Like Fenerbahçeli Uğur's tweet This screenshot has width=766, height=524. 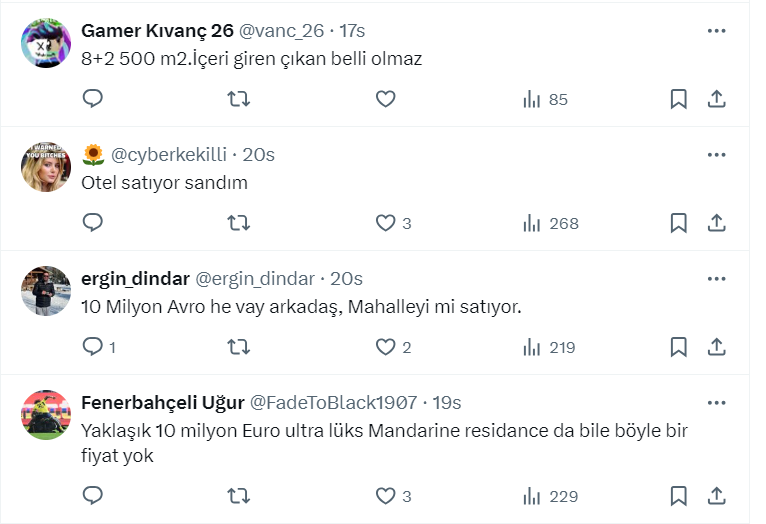[x=386, y=495]
